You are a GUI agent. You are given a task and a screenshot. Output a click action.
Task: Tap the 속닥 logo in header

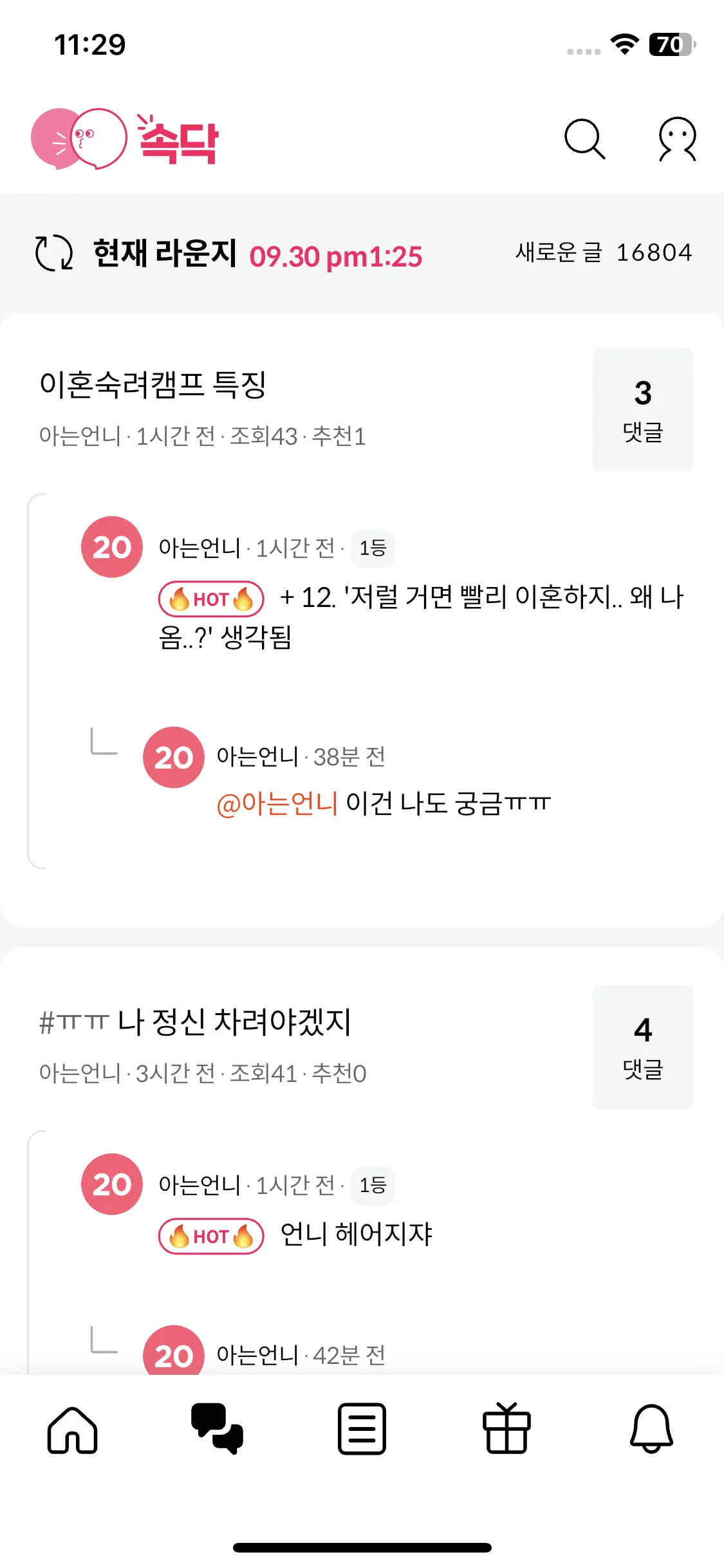pyautogui.click(x=125, y=139)
